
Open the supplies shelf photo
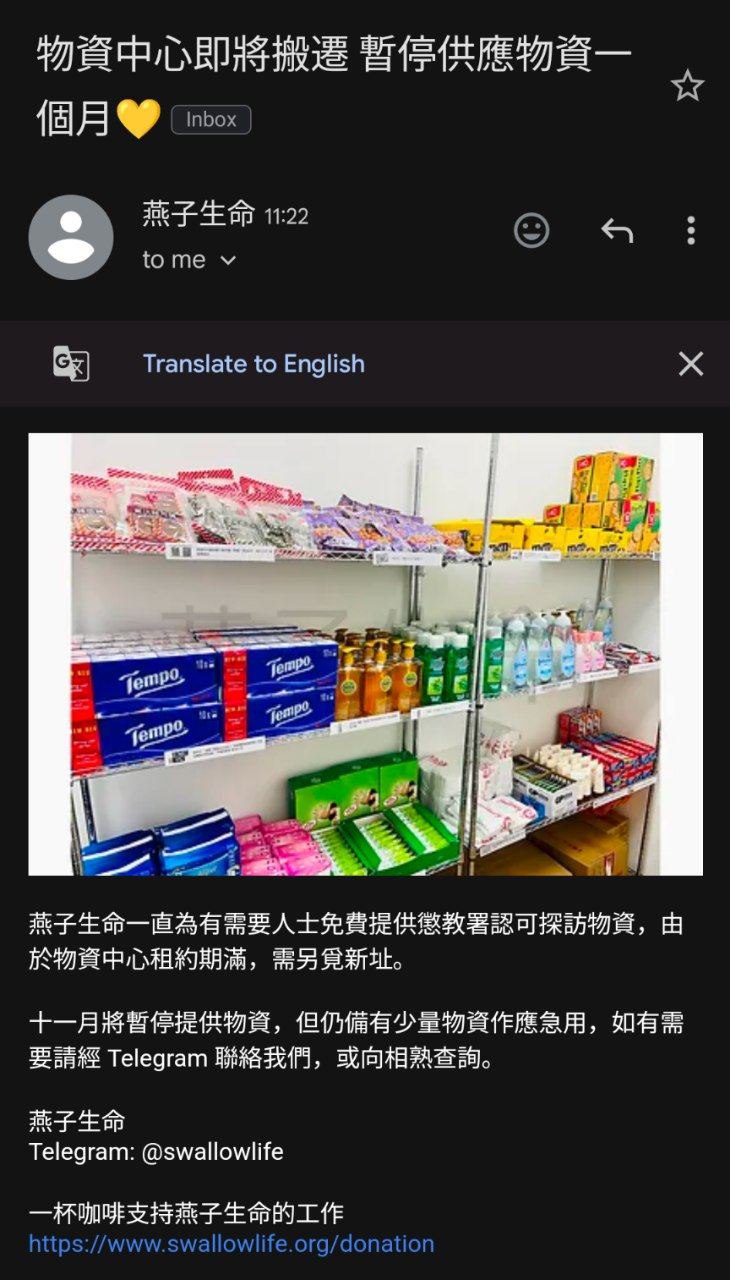pos(365,654)
